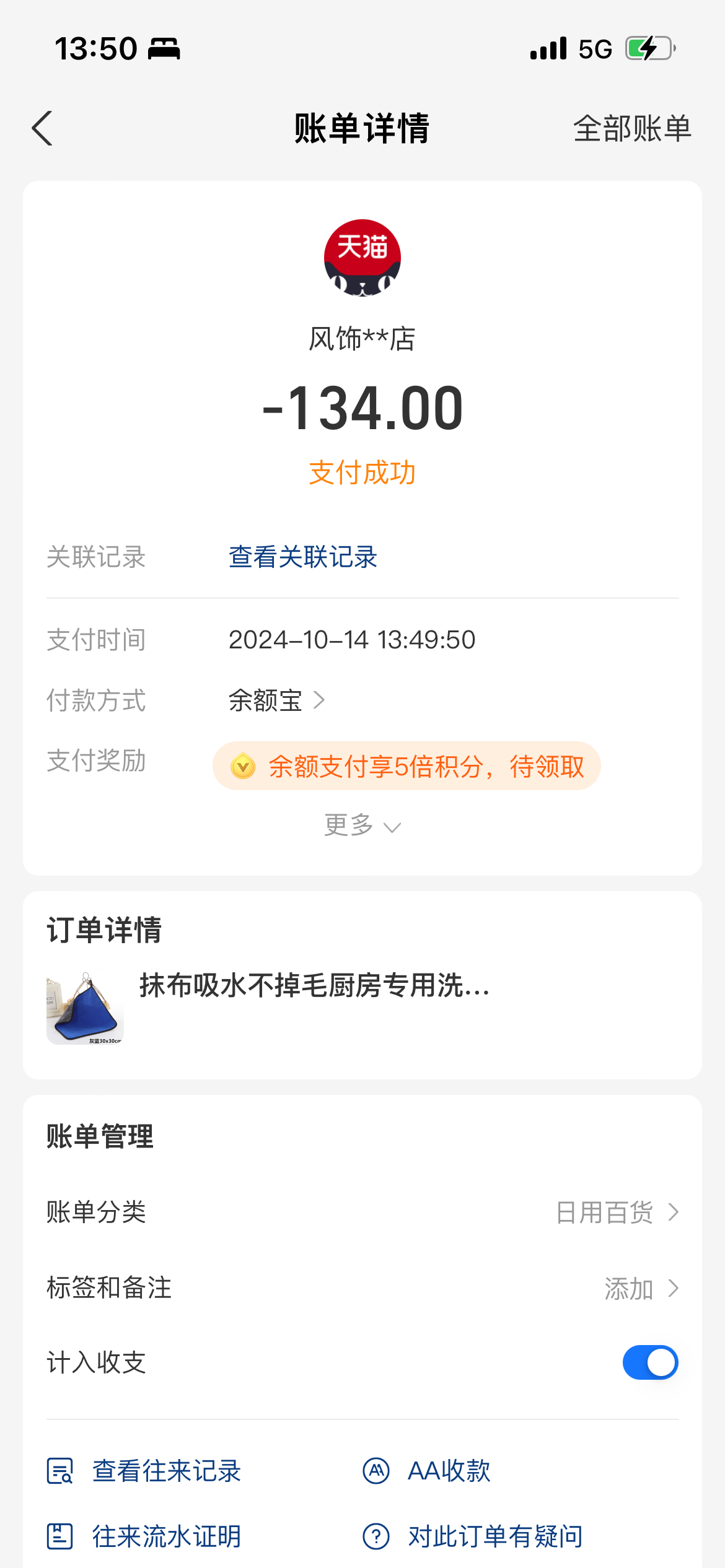Open the 查看关联记录 link
The image size is (725, 1568).
click(302, 557)
